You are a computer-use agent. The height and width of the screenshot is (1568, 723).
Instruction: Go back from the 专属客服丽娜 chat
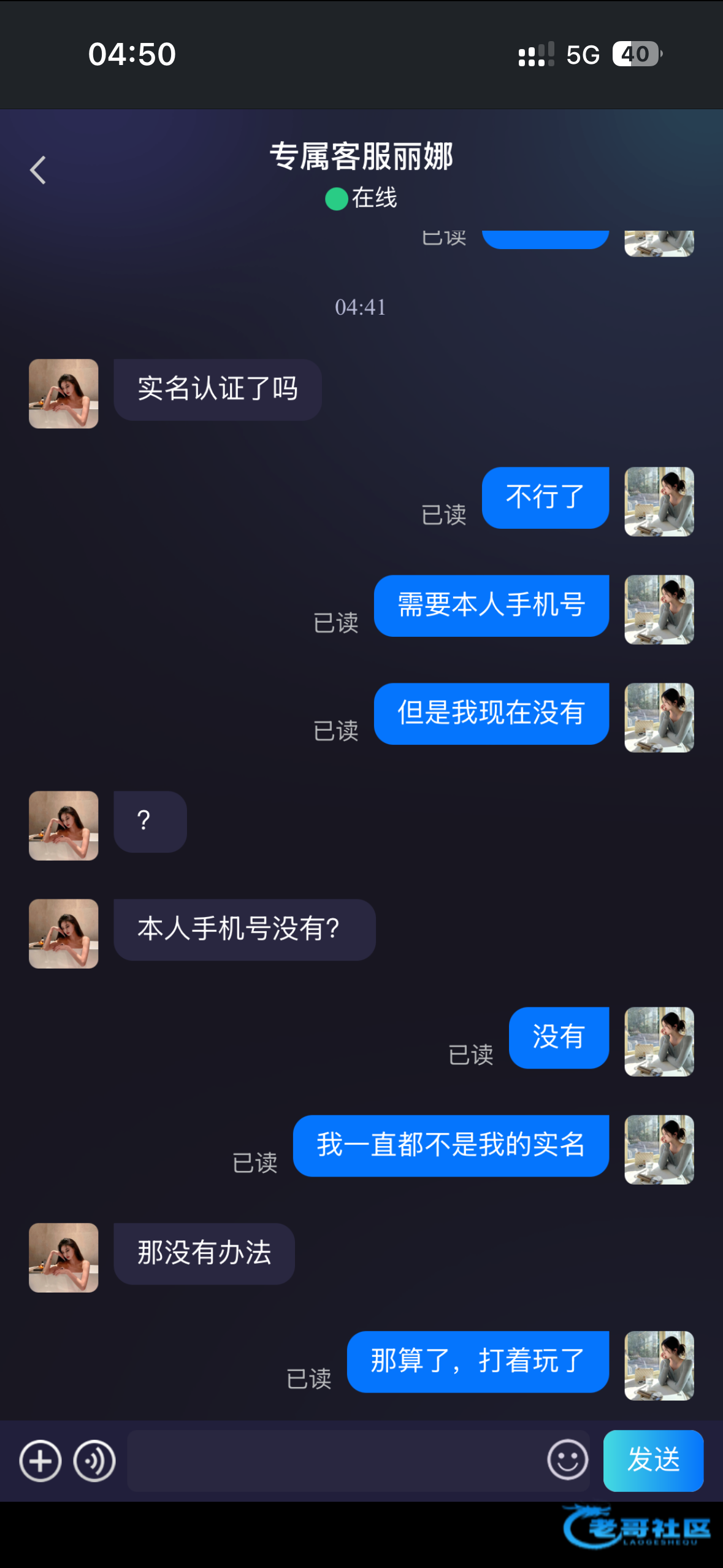(x=38, y=170)
